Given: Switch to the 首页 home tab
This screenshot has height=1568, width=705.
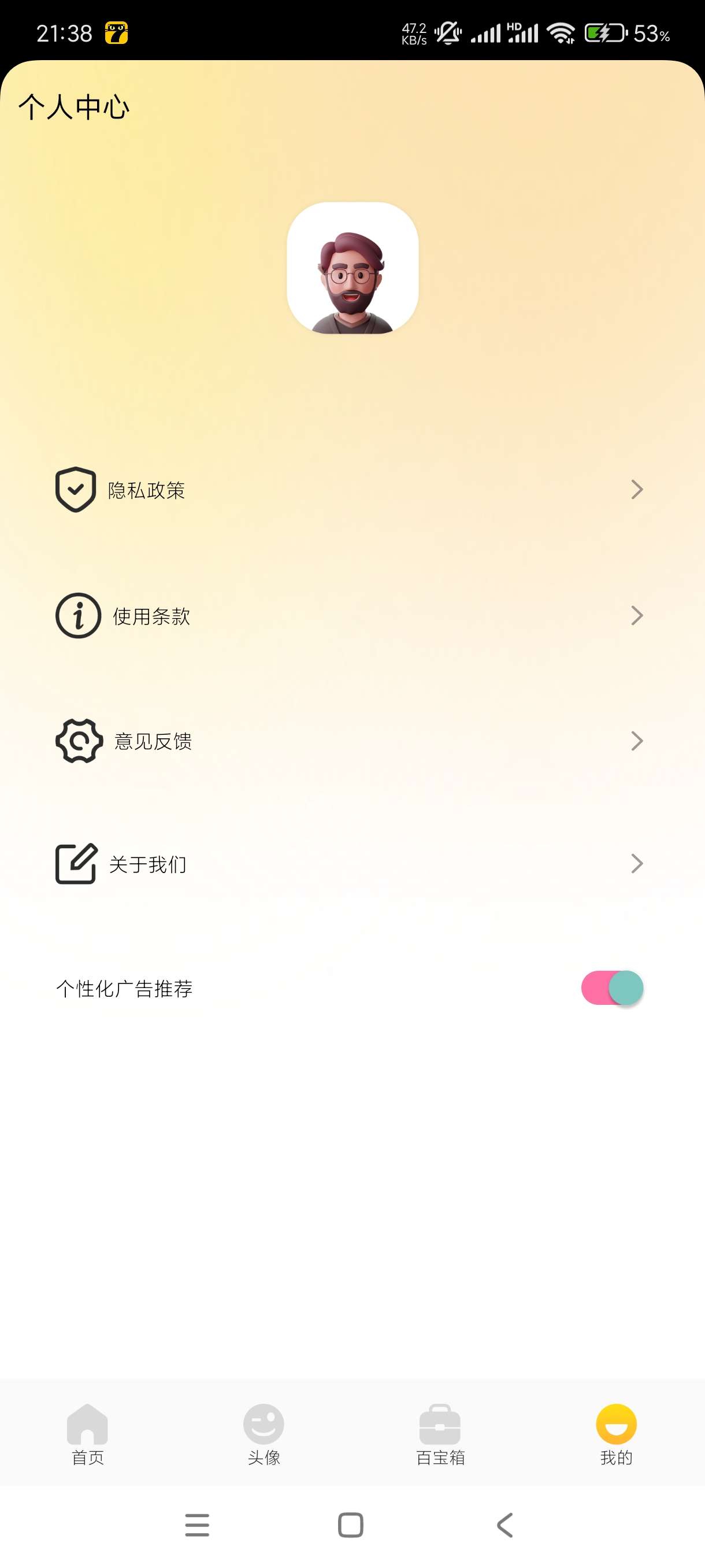Looking at the screenshot, I should pos(88,1433).
